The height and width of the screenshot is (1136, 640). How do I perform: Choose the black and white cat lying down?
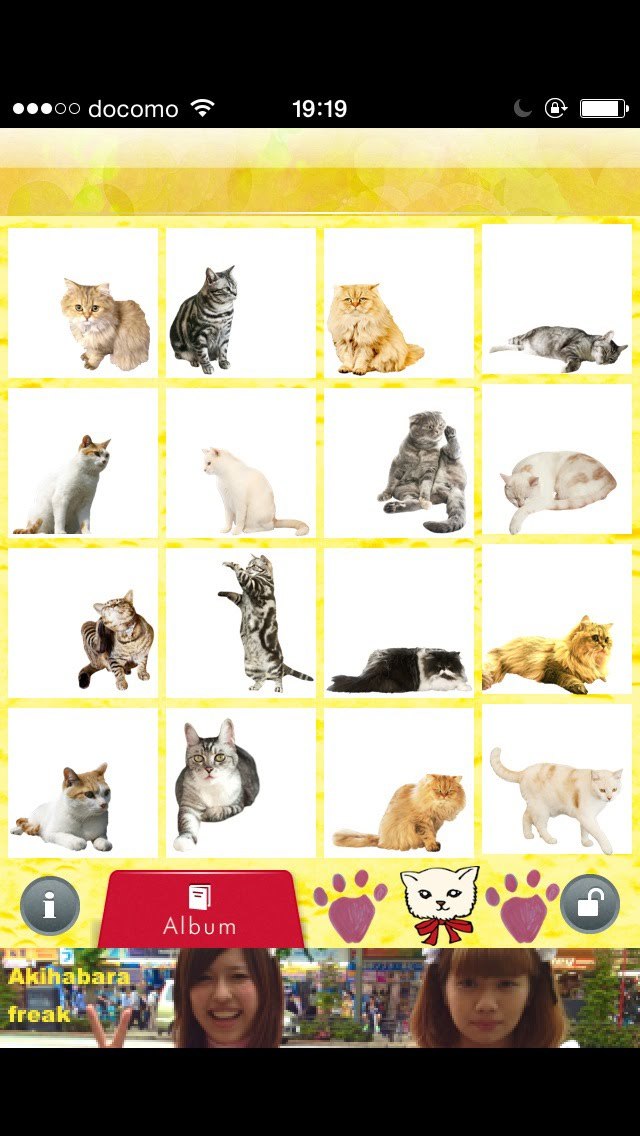coord(399,622)
